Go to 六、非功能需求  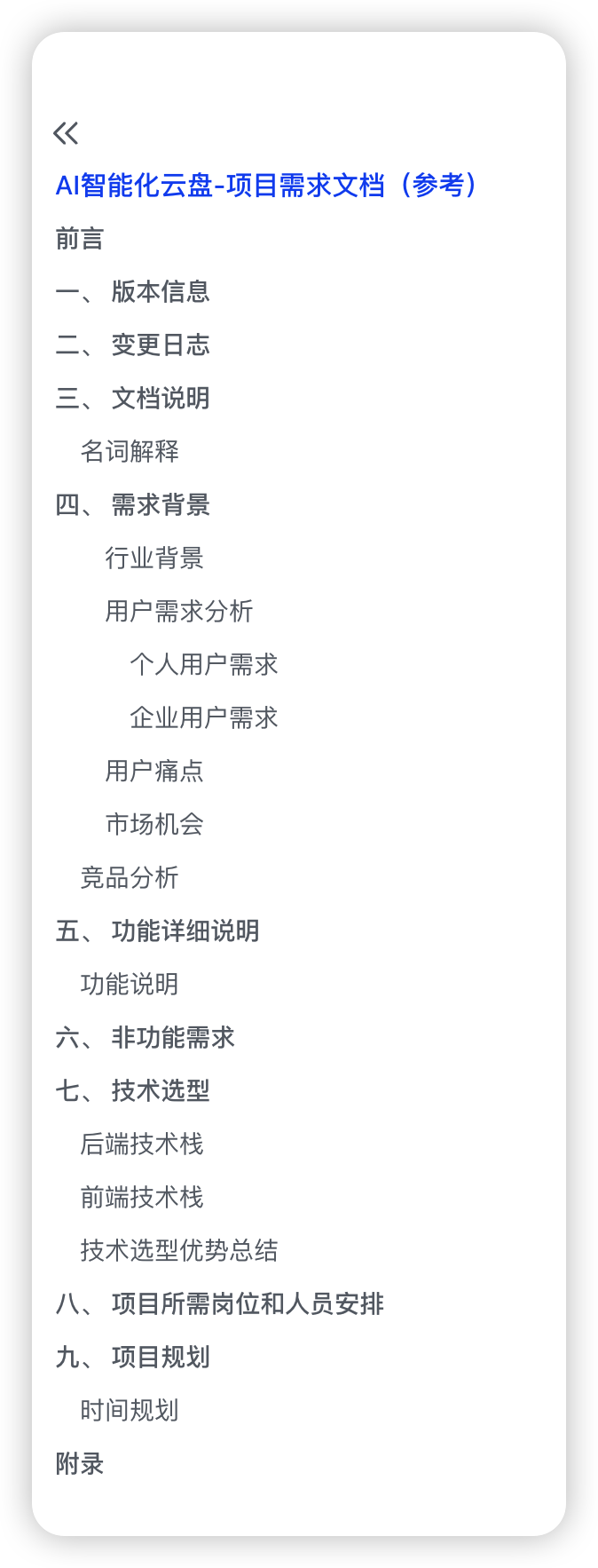(x=145, y=1038)
